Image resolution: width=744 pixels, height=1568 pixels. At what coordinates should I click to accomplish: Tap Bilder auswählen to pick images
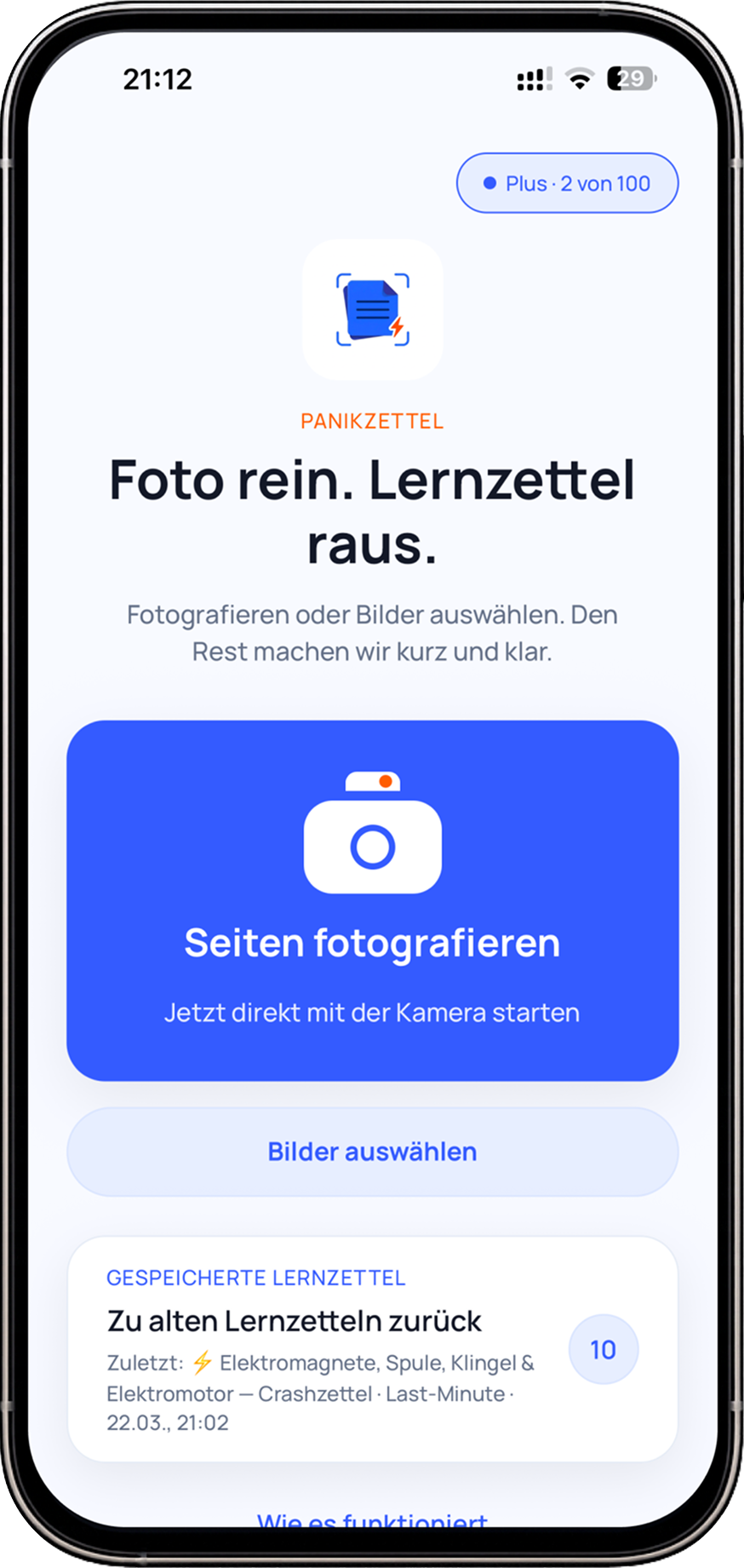(372, 1152)
